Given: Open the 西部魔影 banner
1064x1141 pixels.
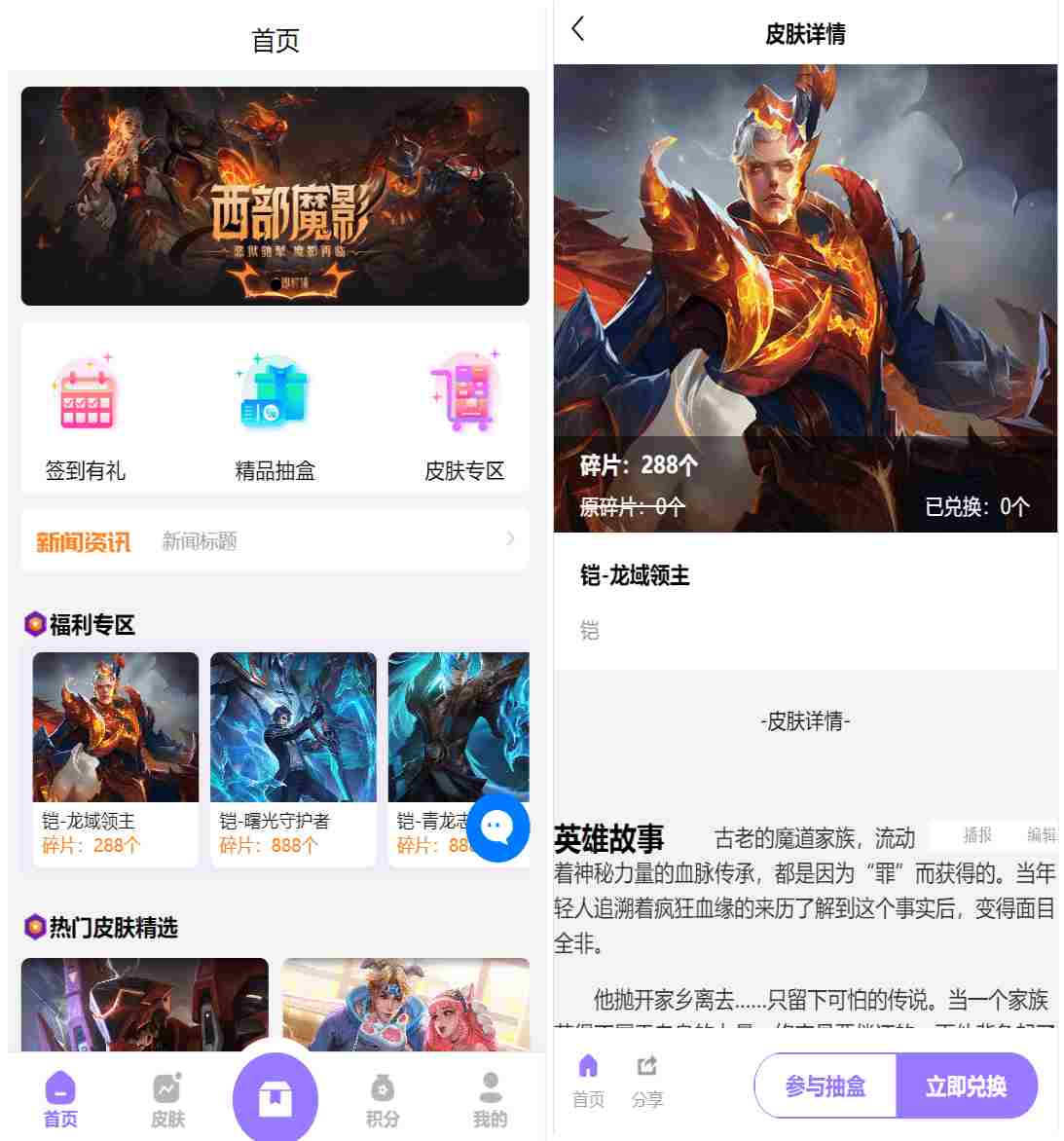Looking at the screenshot, I should tap(275, 196).
